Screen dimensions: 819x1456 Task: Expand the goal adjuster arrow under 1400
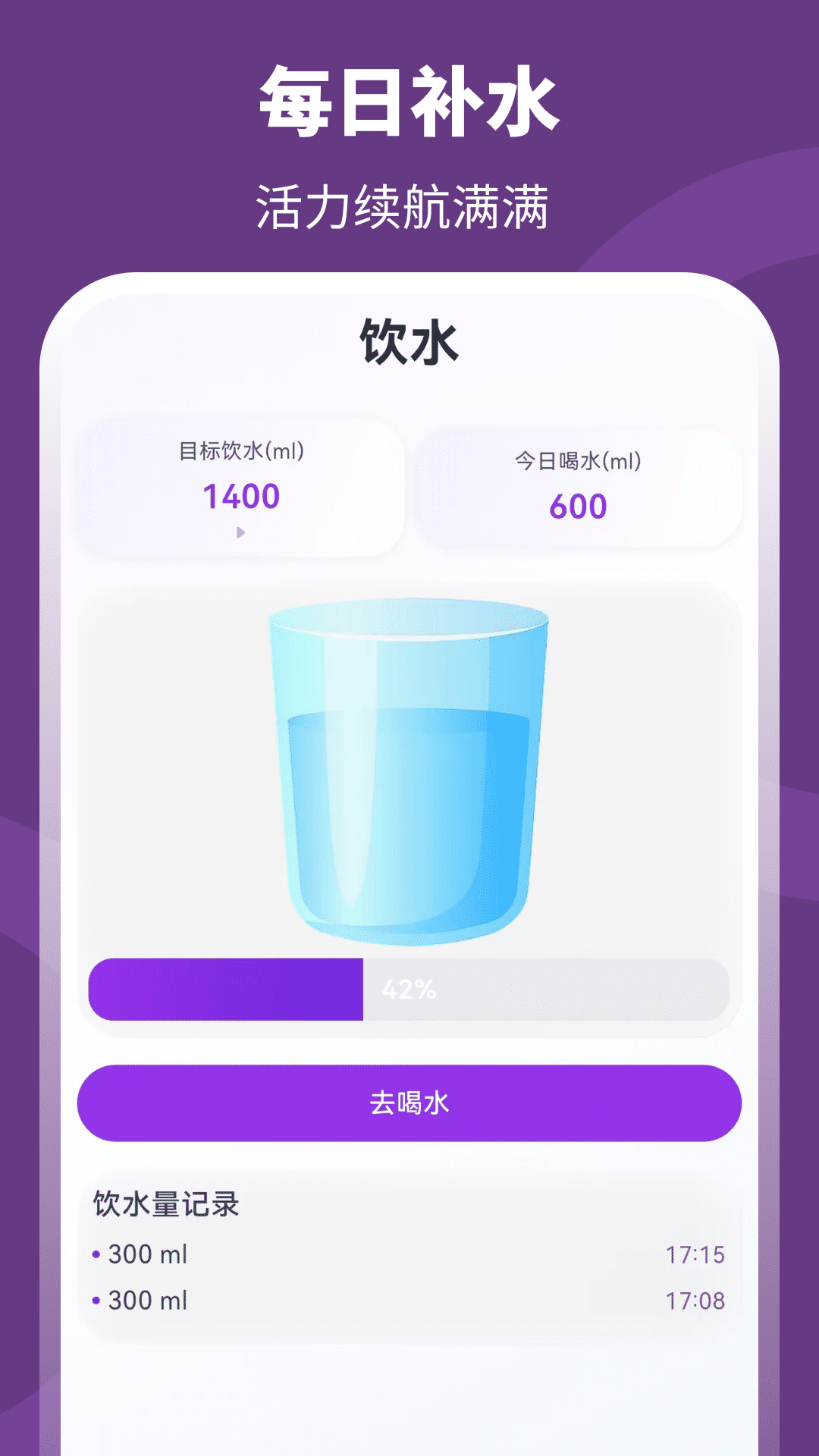[241, 532]
